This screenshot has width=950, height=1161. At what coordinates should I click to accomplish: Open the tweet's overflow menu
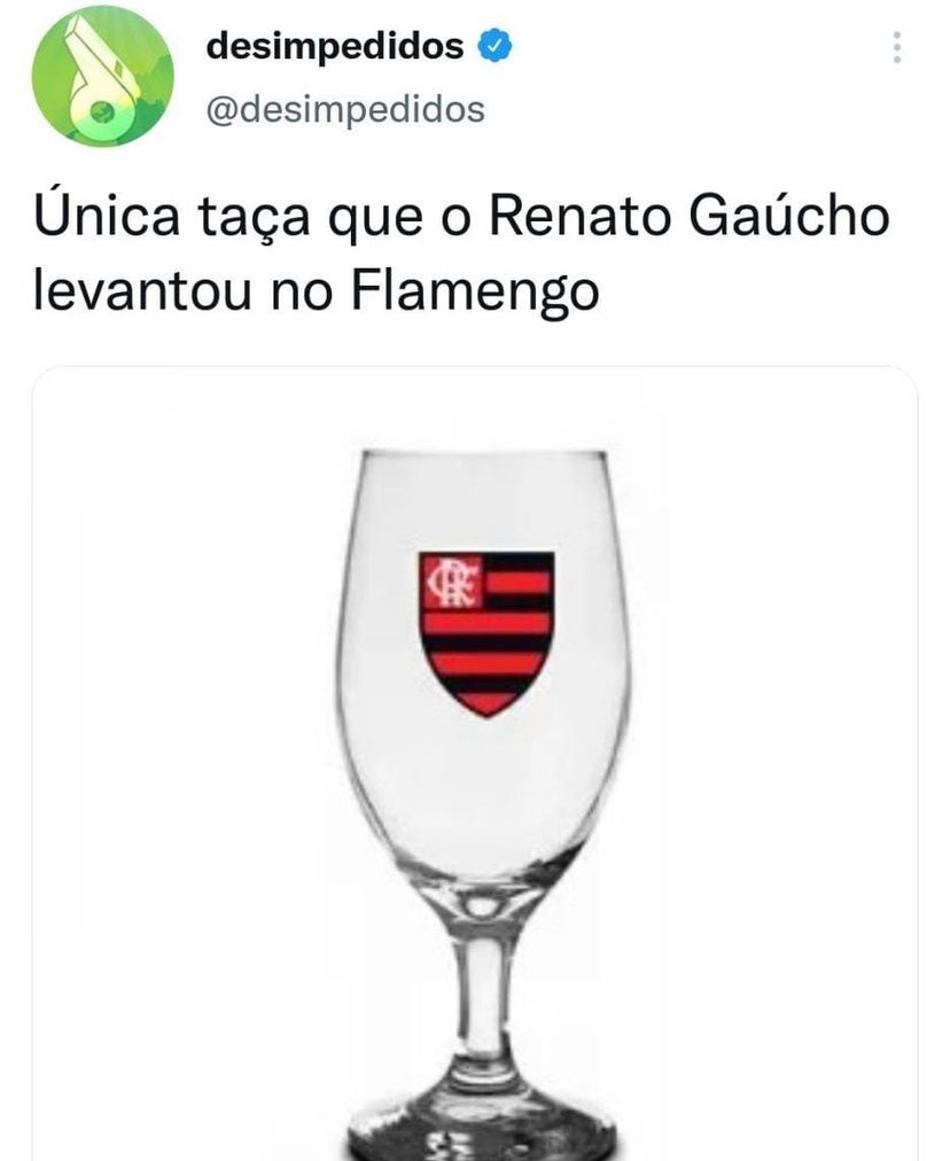897,47
